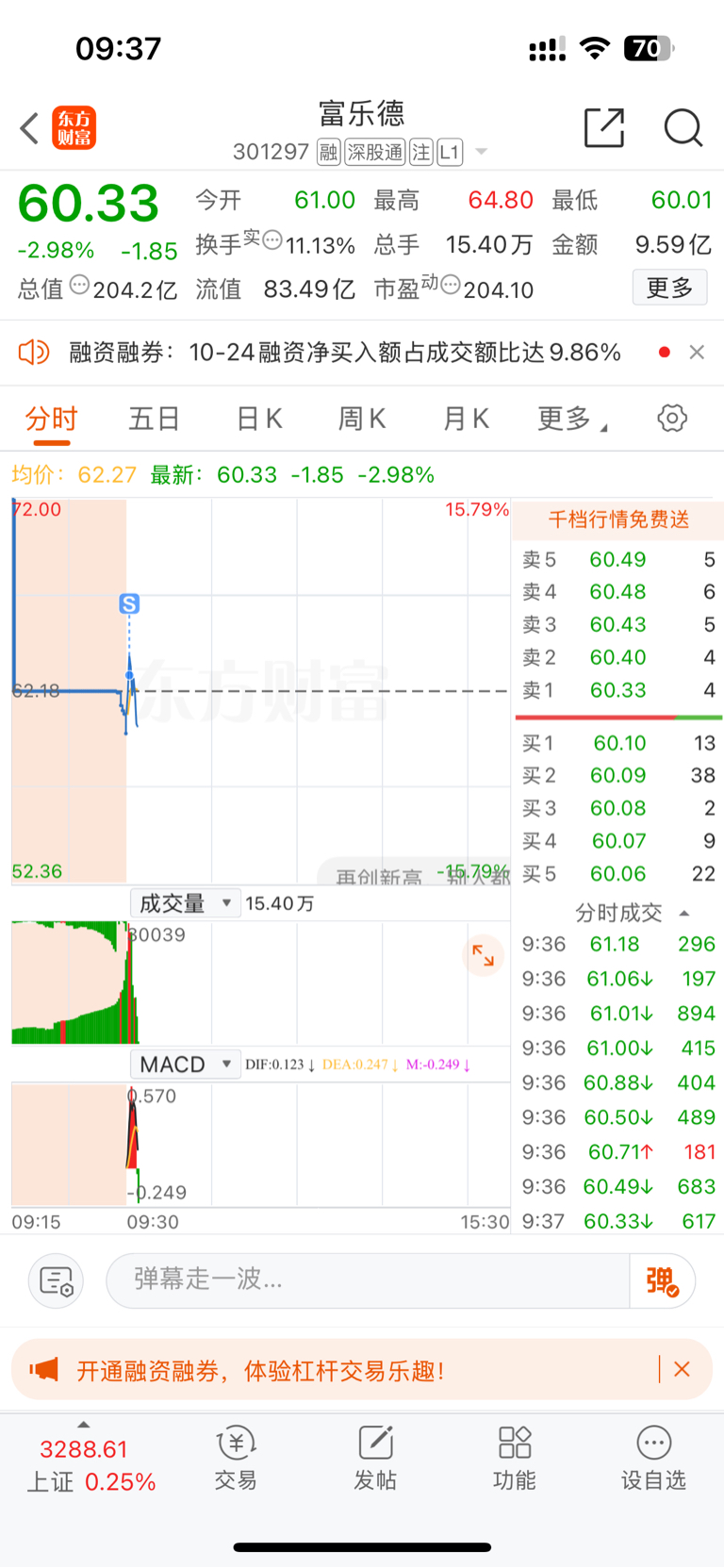Open the search magnifier icon
The width and height of the screenshot is (724, 1568).
tap(683, 127)
